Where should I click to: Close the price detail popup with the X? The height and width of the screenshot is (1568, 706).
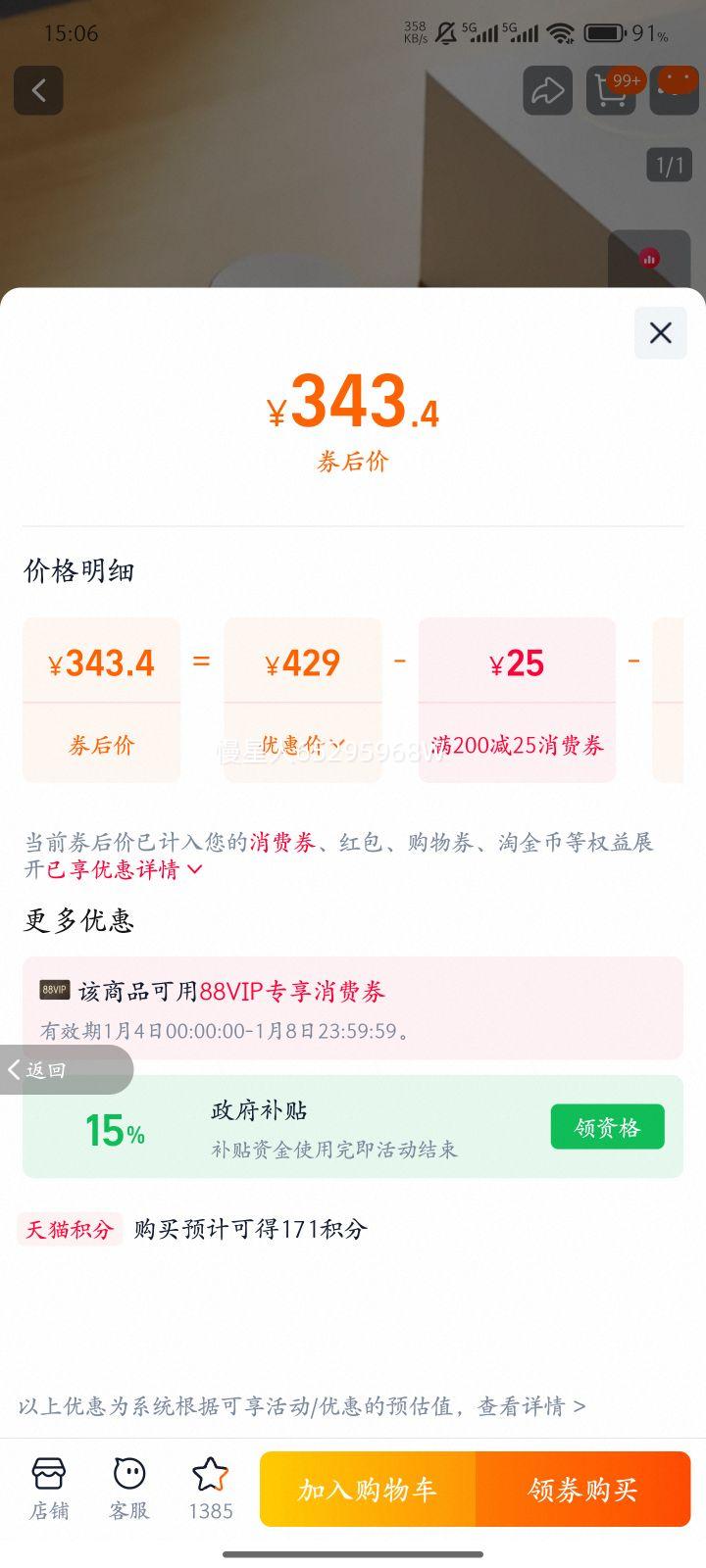click(659, 332)
